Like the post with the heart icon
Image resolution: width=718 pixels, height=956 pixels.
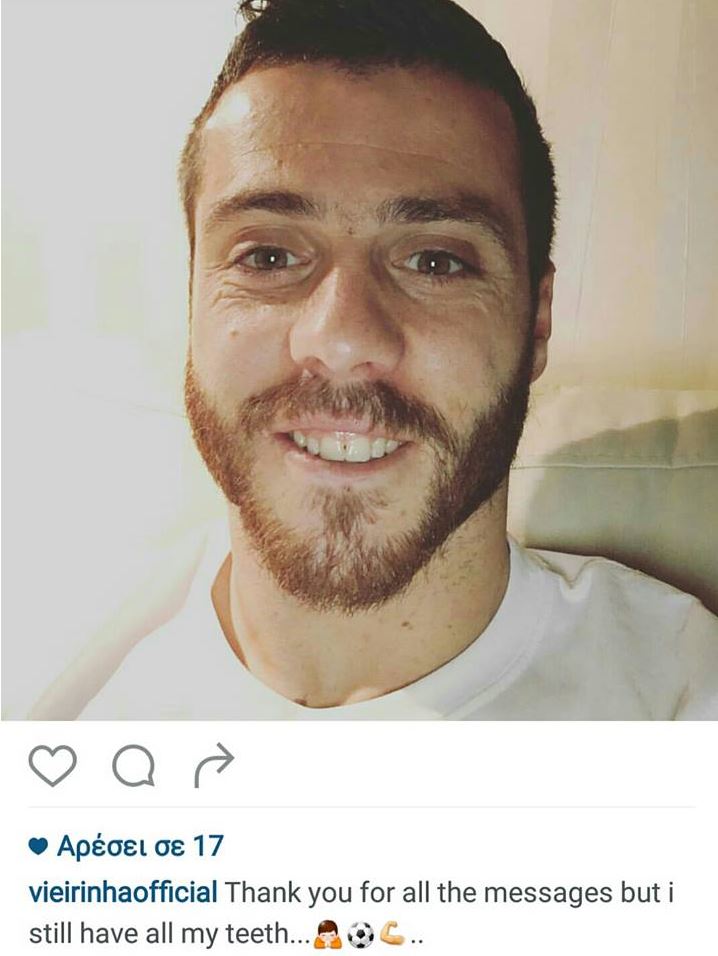(52, 766)
